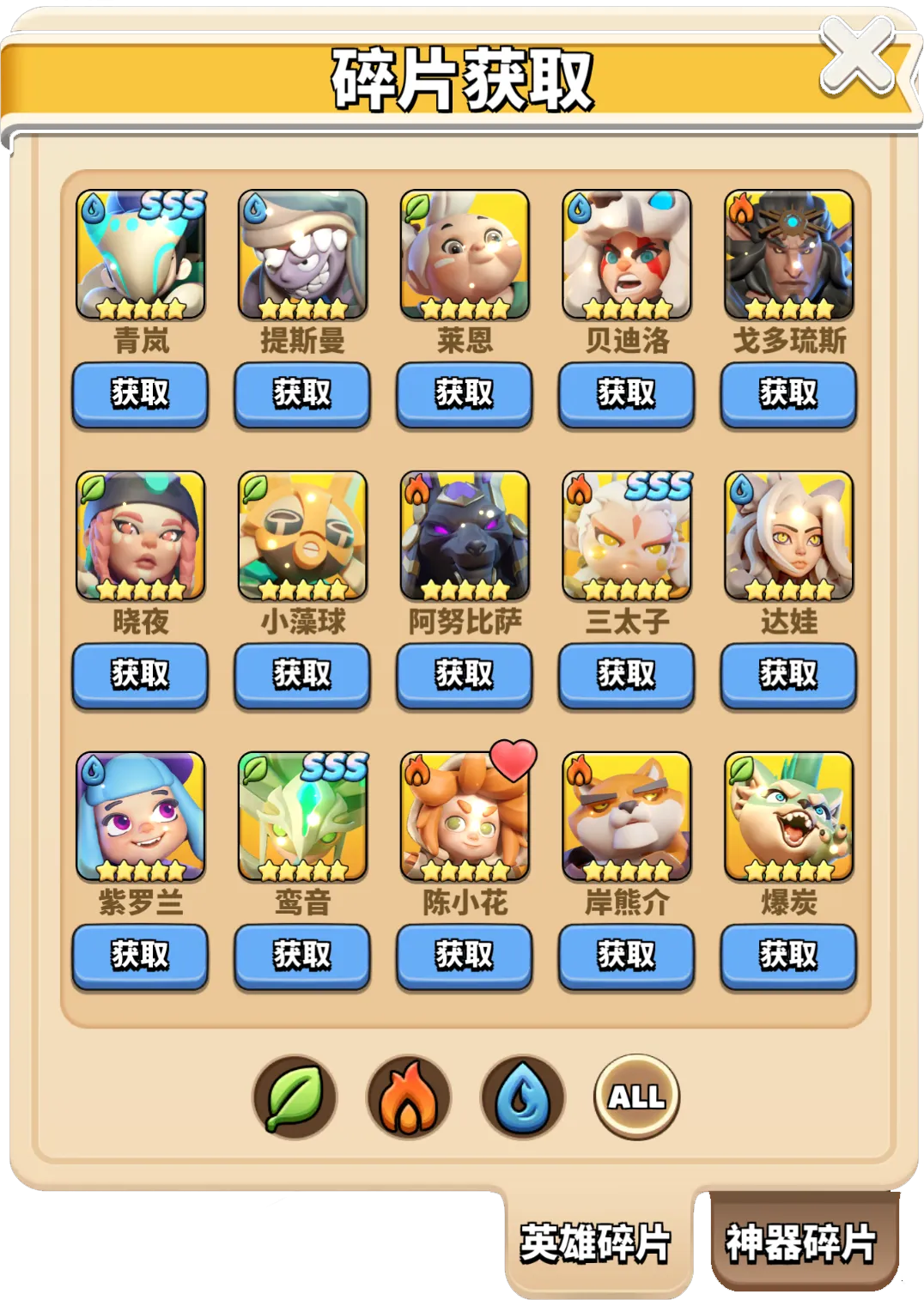Viewport: 924px width, 1300px height.
Task: Close the 碎片获取 dialog
Action: pyautogui.click(x=857, y=56)
